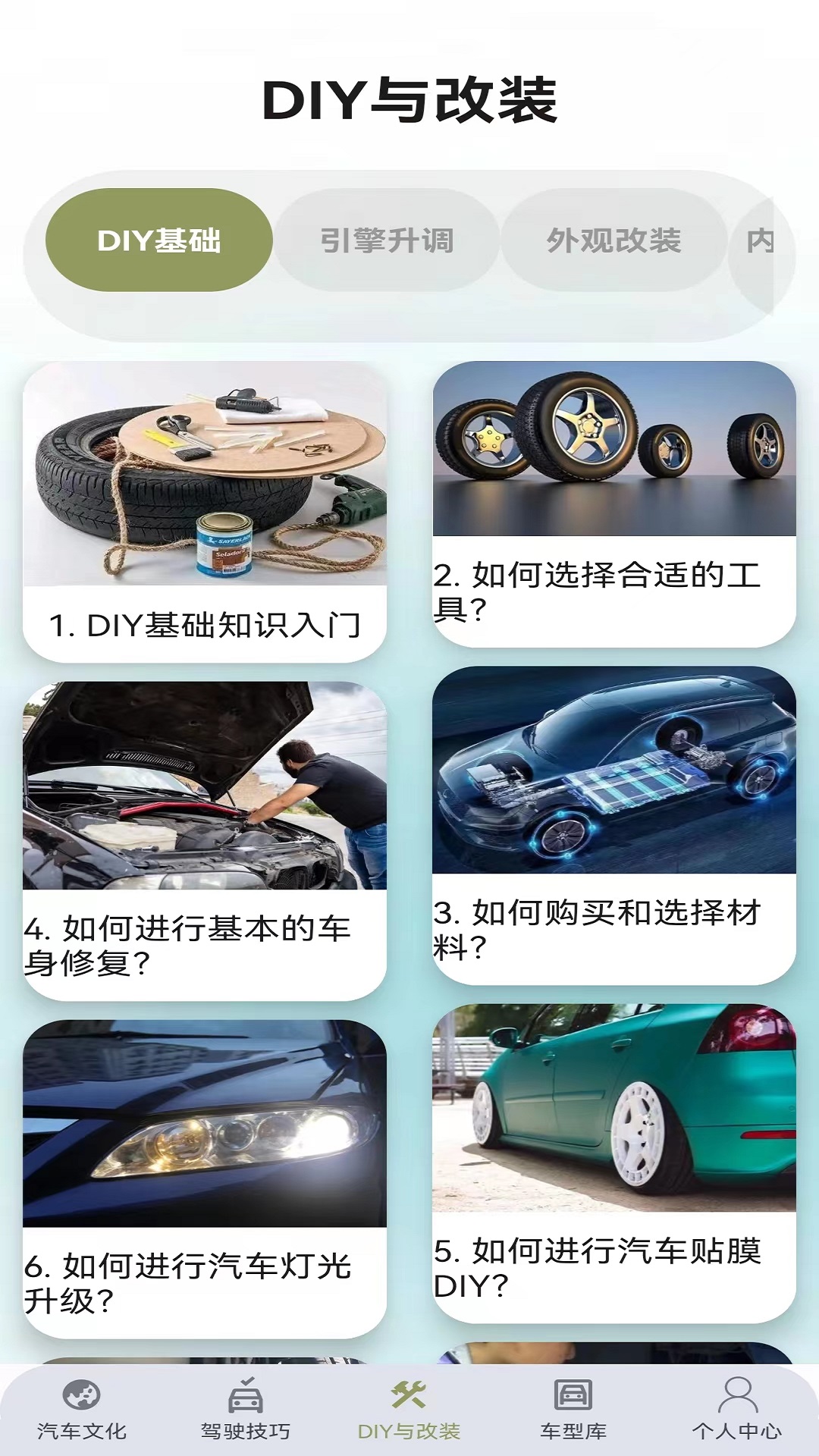This screenshot has height=1456, width=819.
Task: Show the 外观改装 category
Action: click(x=613, y=240)
